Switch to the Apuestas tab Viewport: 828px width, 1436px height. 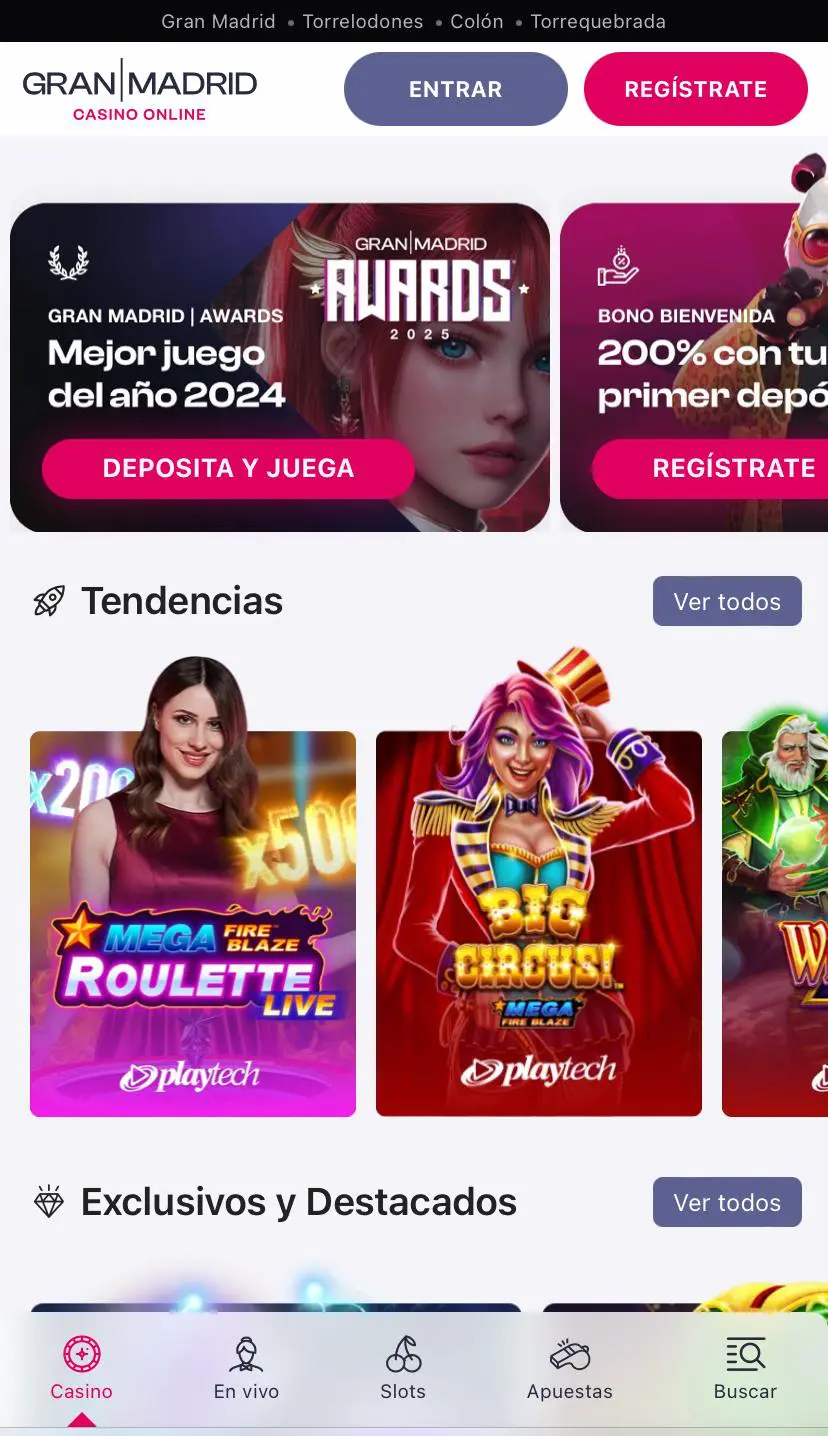pos(570,1371)
